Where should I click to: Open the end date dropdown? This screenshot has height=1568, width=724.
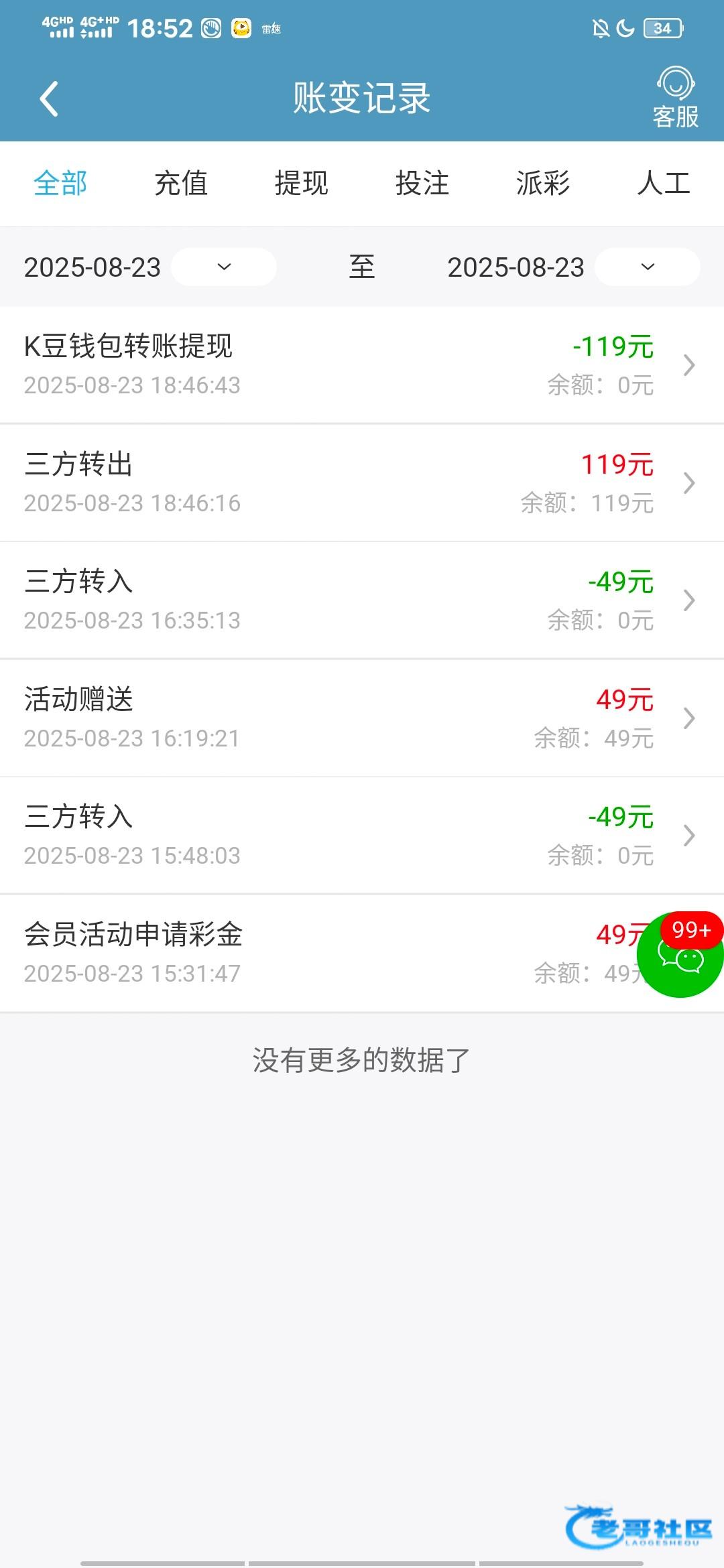pyautogui.click(x=648, y=267)
